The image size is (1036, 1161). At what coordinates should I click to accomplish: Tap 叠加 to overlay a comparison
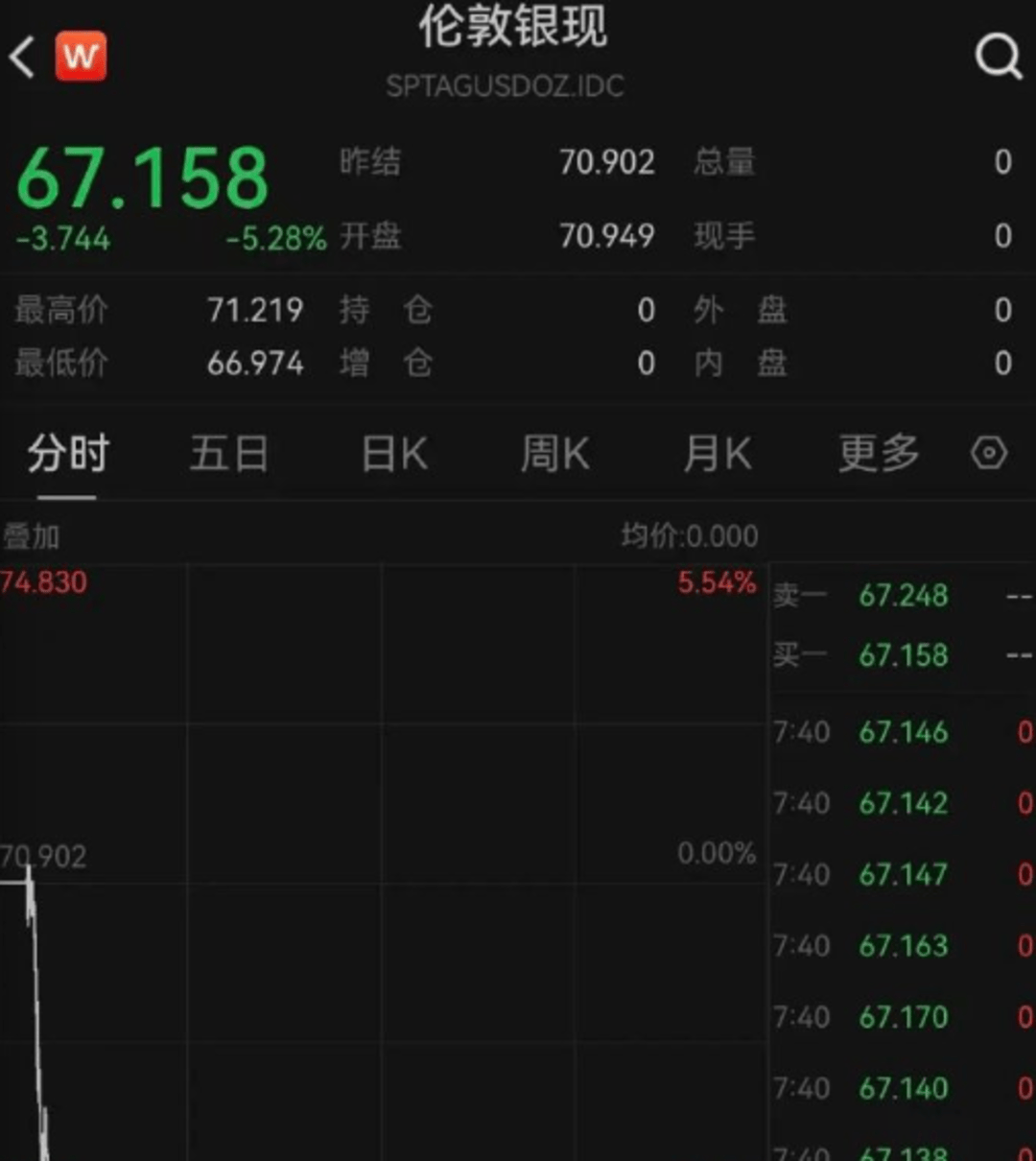(31, 535)
